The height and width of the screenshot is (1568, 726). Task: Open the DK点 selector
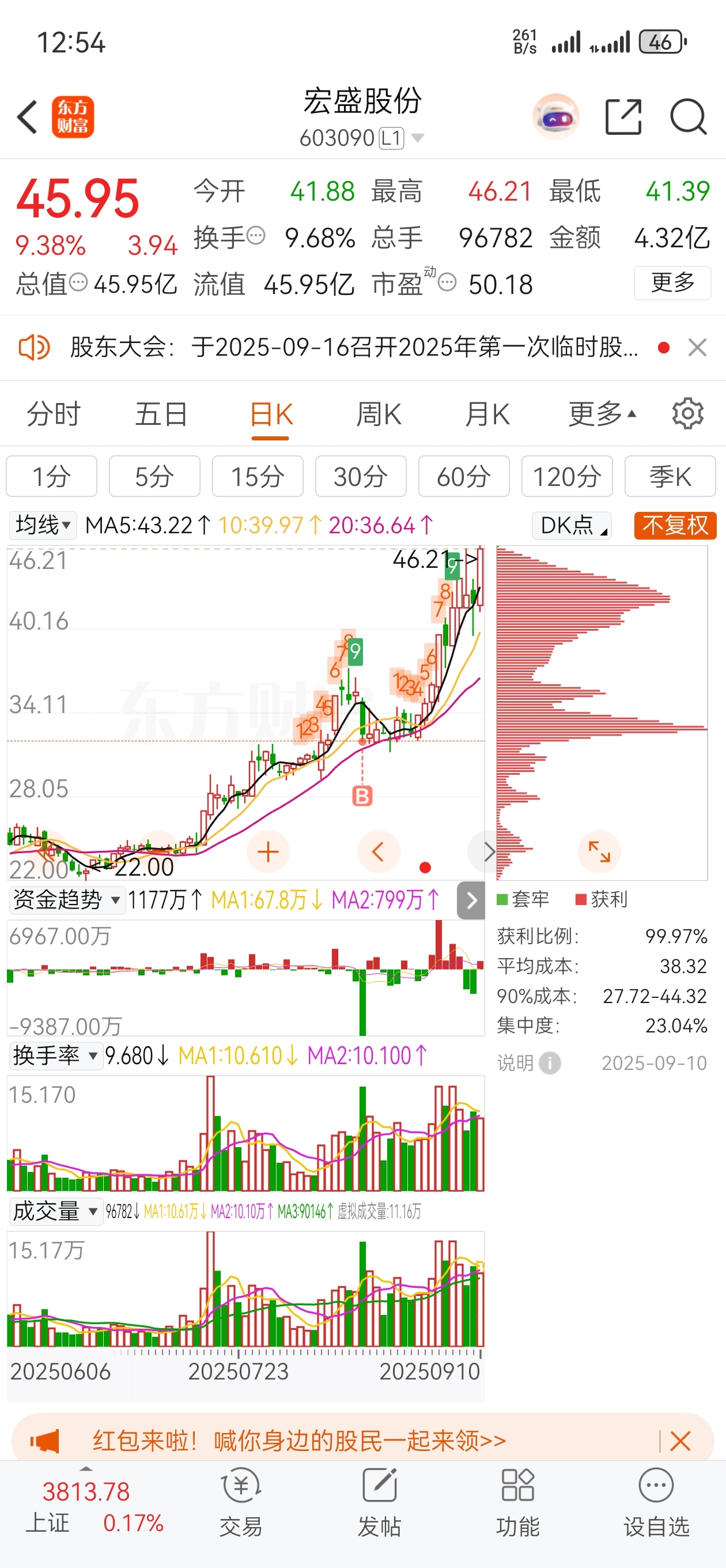[x=572, y=525]
